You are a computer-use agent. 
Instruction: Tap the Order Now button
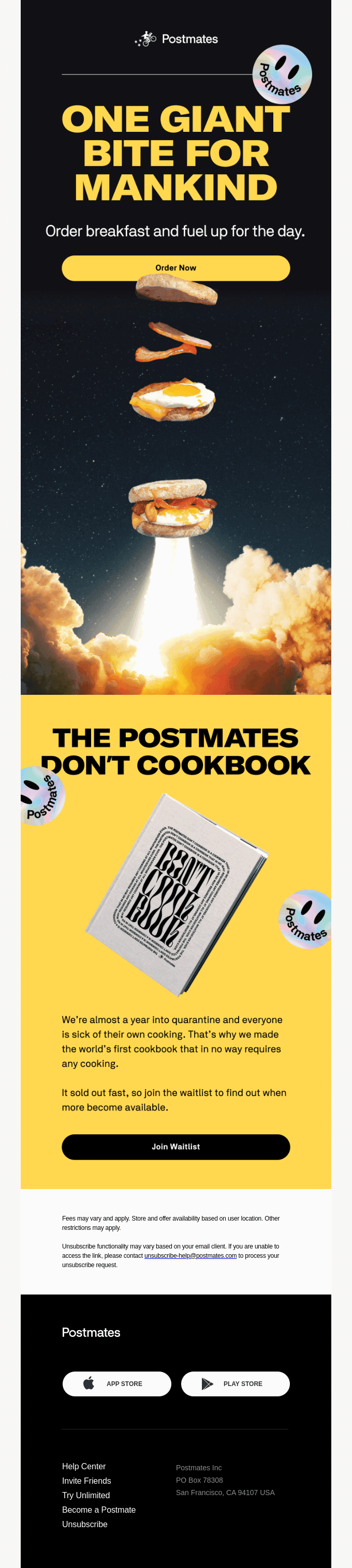click(x=175, y=268)
